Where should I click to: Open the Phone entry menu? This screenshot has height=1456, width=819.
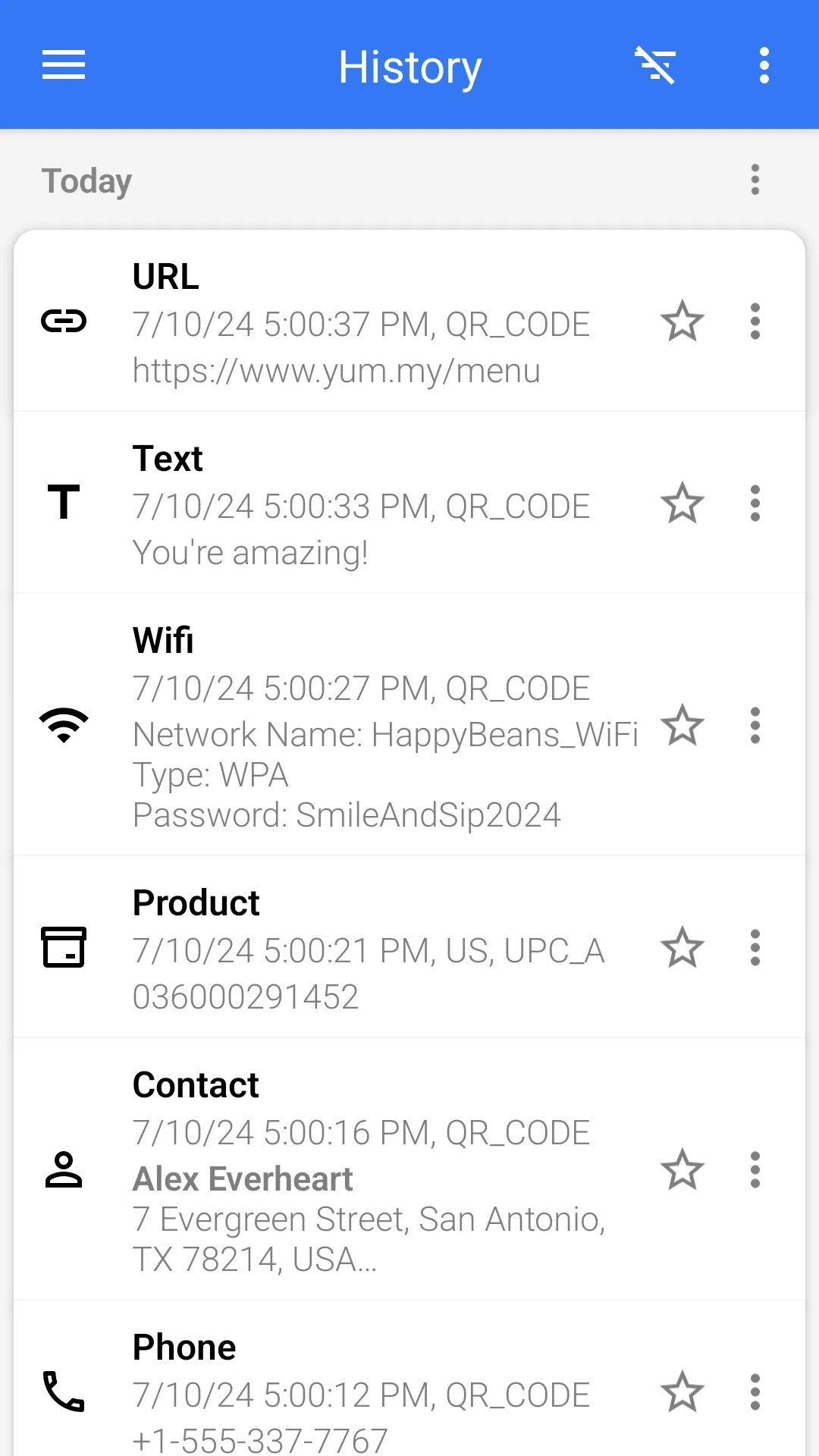(755, 1392)
